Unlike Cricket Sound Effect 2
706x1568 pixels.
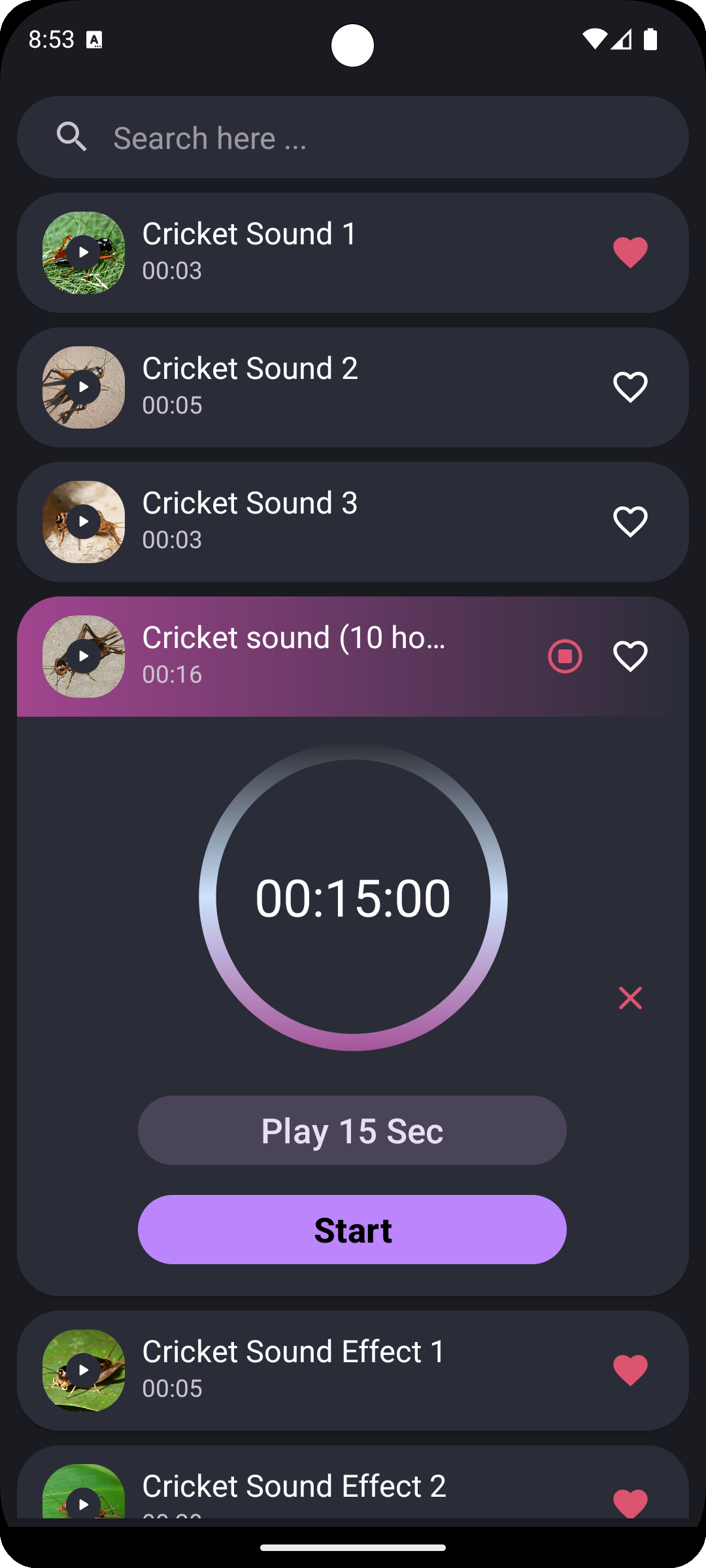coord(630,1501)
